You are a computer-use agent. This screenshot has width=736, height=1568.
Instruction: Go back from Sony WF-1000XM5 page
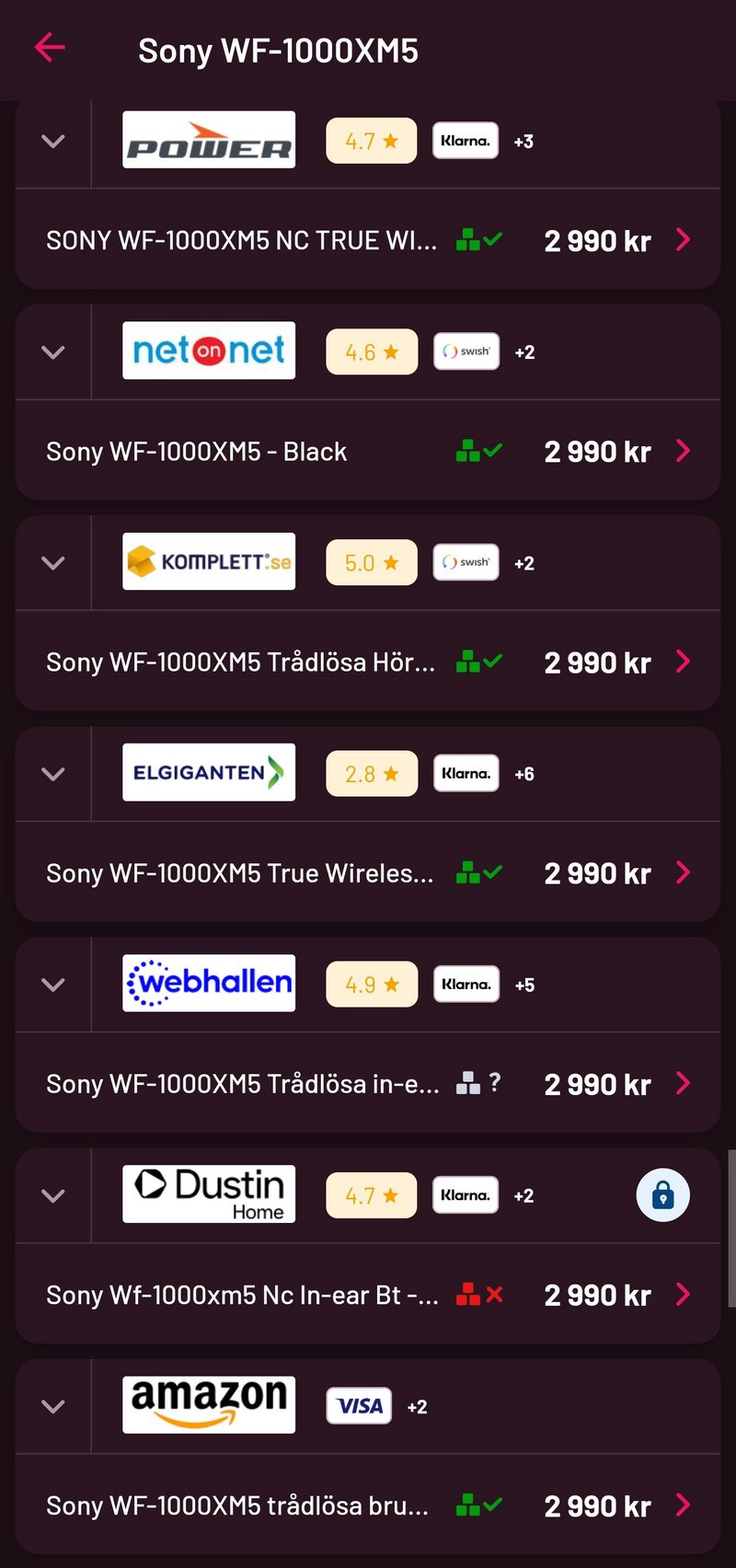coord(50,48)
